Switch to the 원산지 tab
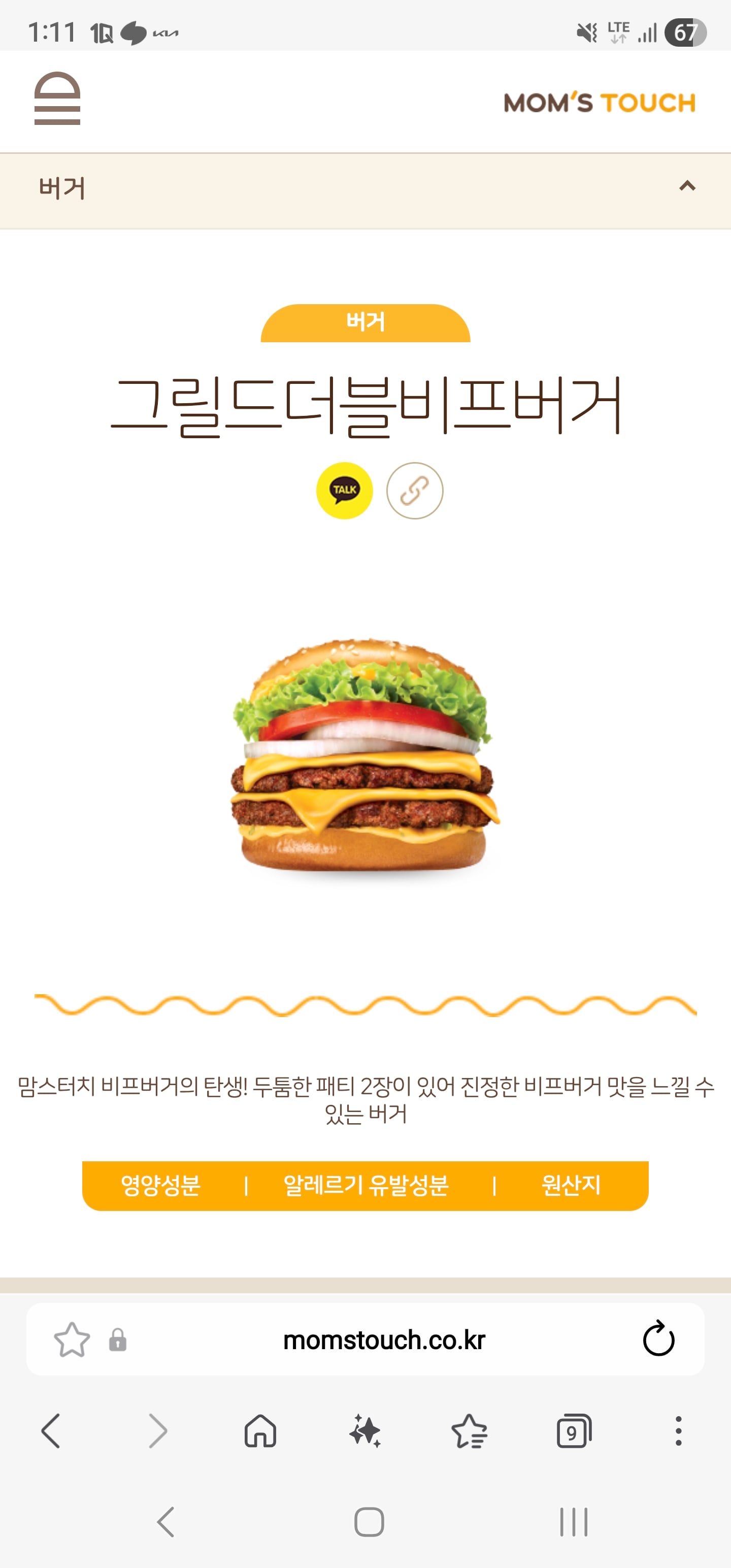The width and height of the screenshot is (731, 1568). point(571,1186)
